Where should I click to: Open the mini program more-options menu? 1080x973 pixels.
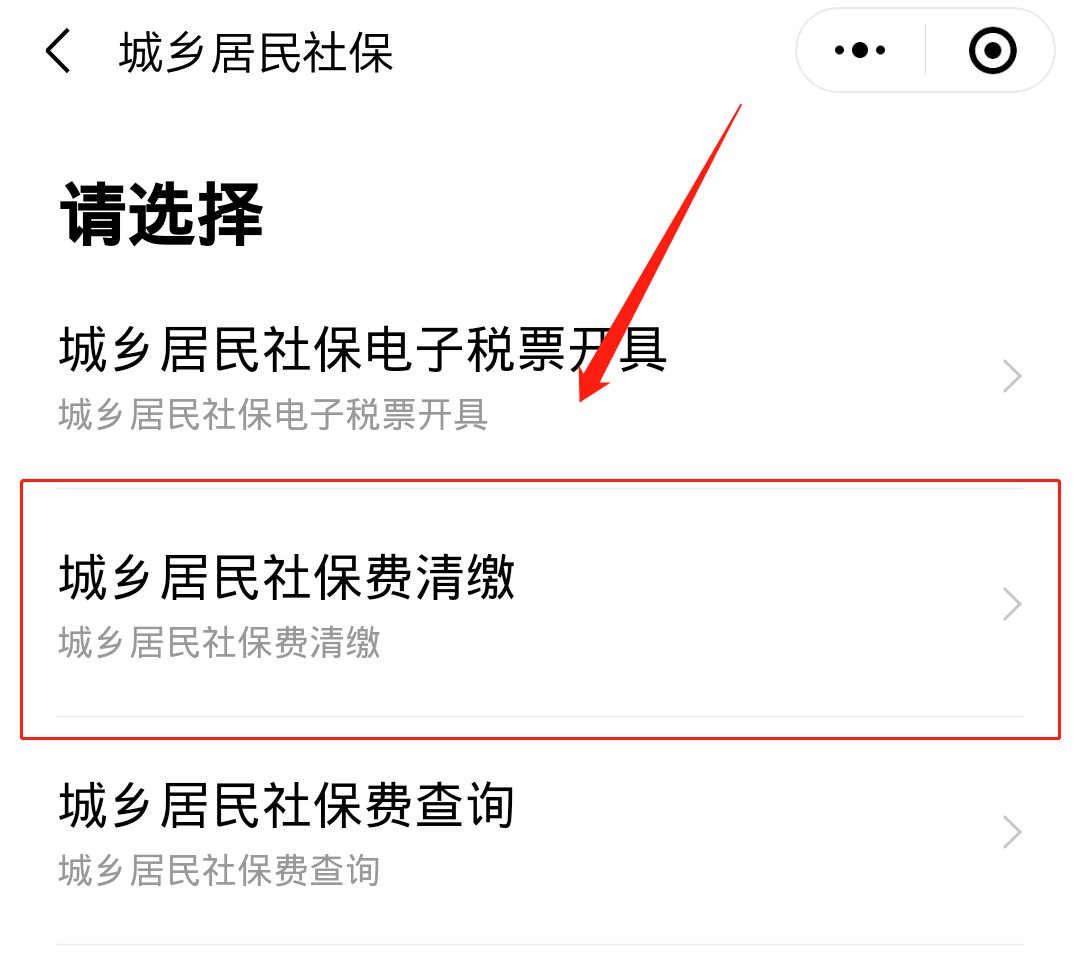pos(860,51)
